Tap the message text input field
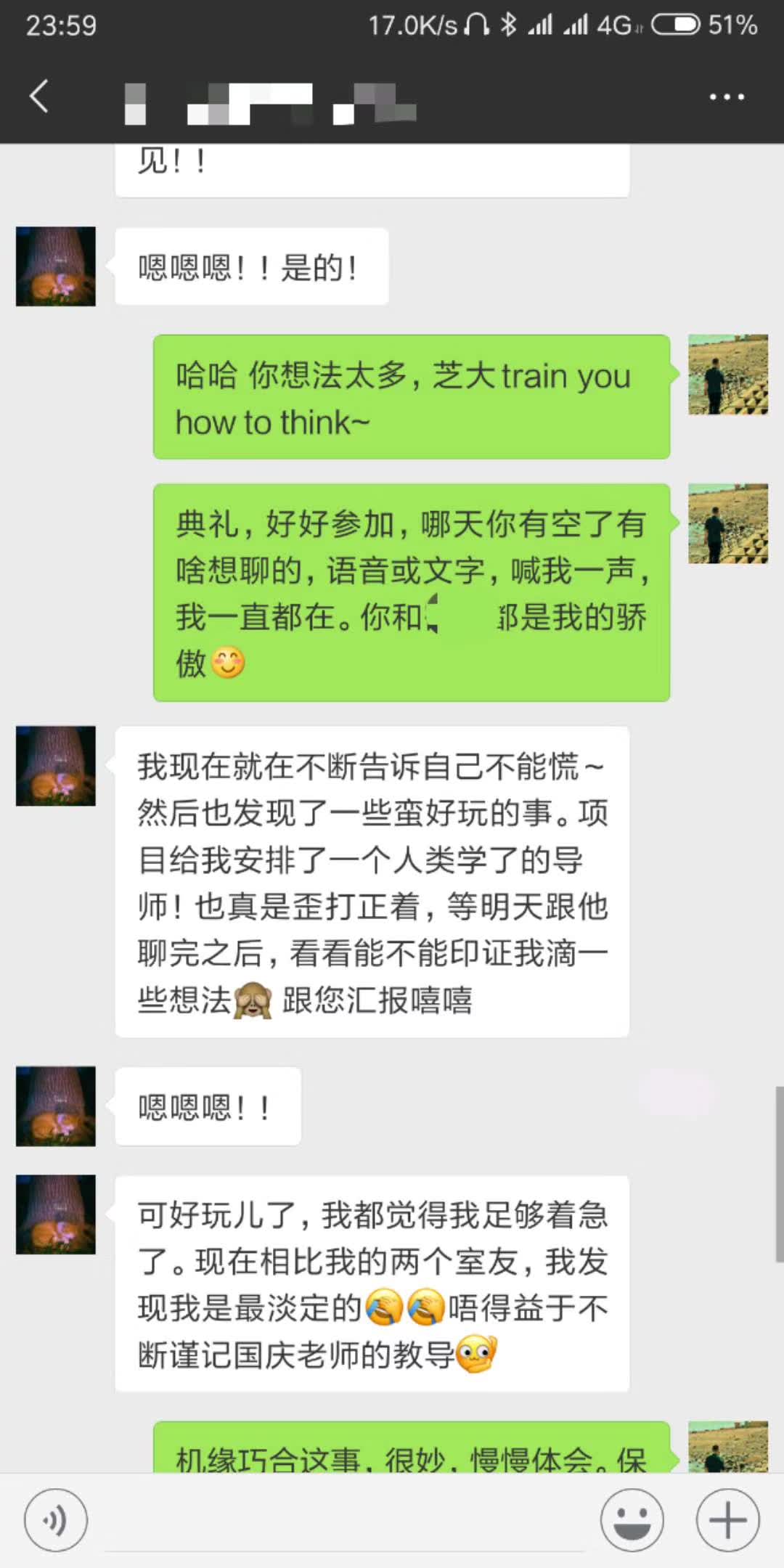 click(x=345, y=1521)
